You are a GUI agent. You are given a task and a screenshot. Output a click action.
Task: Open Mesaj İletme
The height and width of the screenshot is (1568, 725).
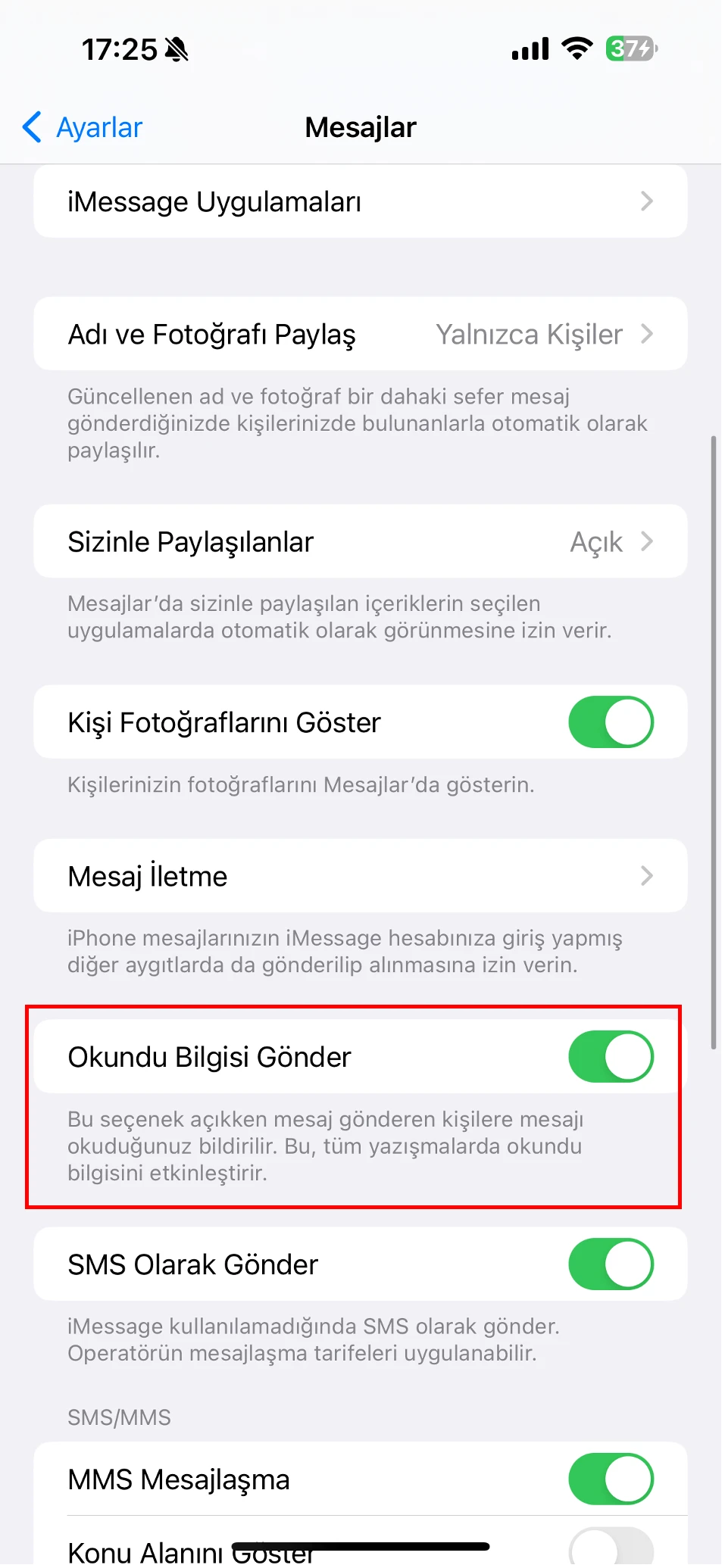coord(360,876)
